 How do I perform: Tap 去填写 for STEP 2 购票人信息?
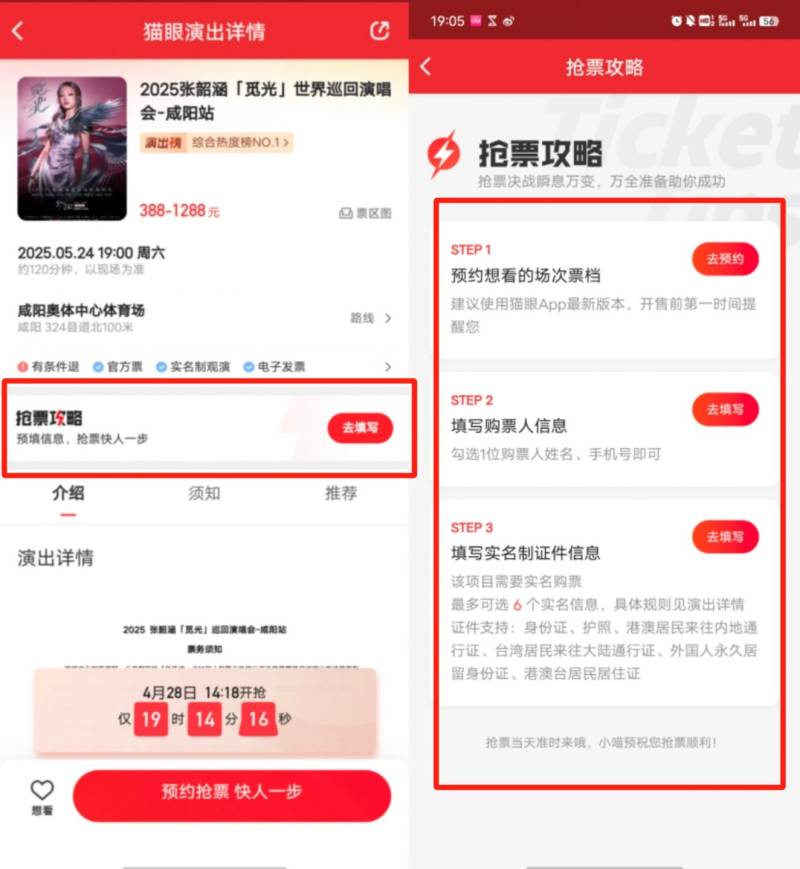tap(725, 409)
